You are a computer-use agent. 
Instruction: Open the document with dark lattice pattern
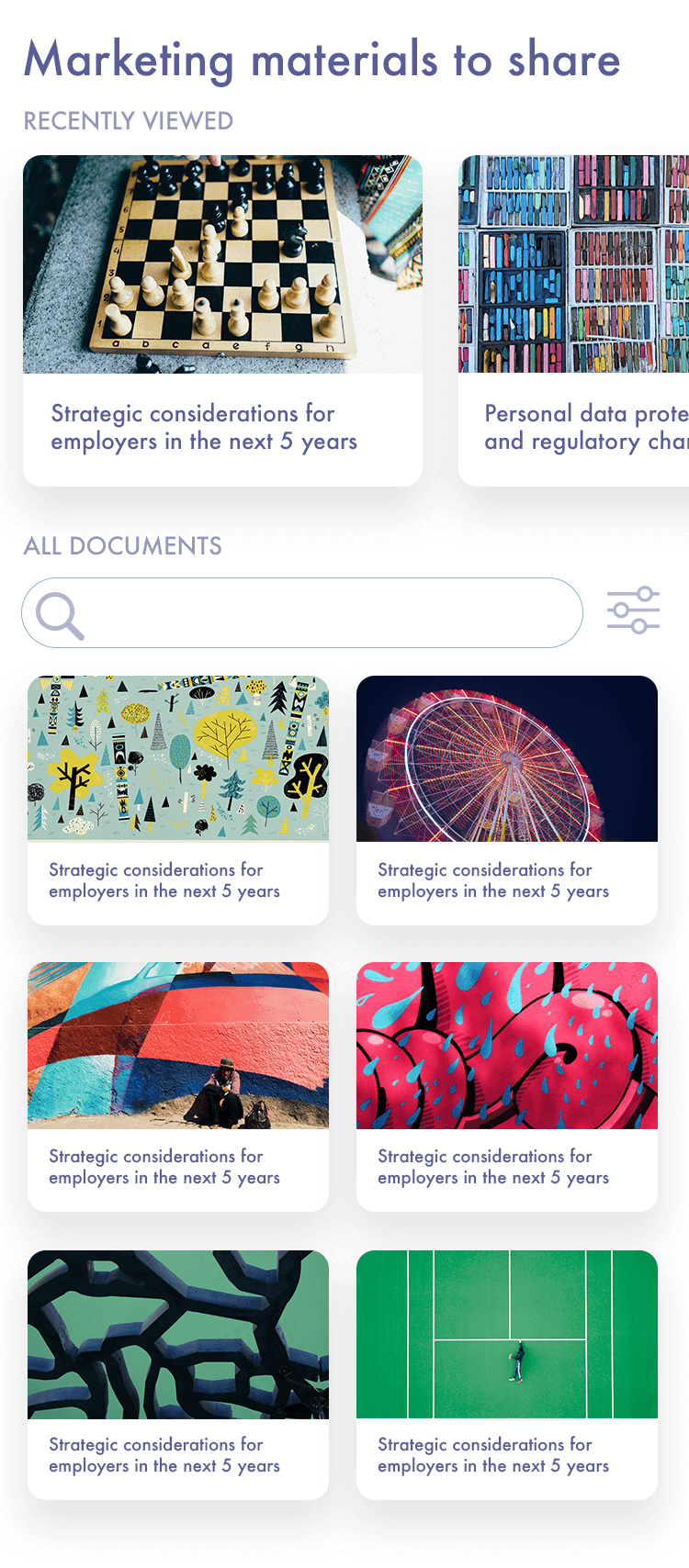coord(178,1374)
